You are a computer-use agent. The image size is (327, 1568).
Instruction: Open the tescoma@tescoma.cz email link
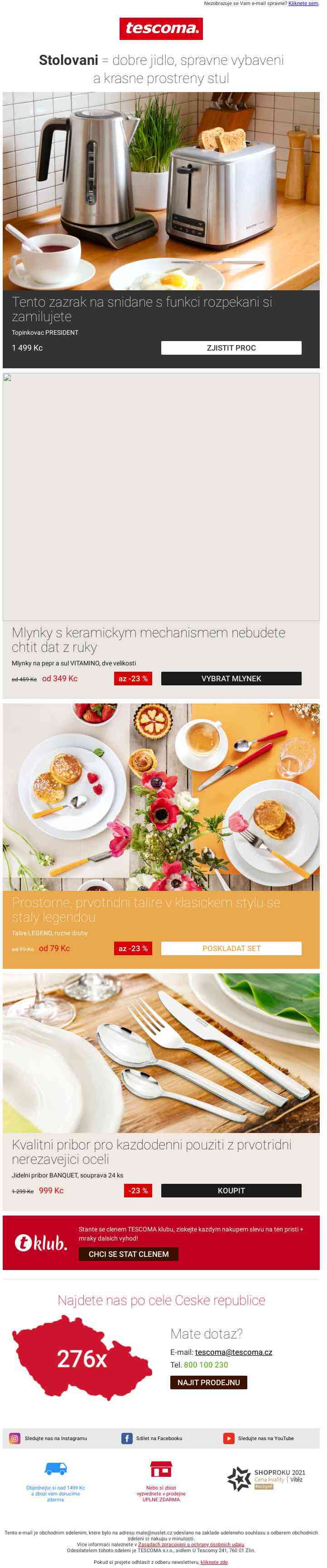tap(233, 1352)
